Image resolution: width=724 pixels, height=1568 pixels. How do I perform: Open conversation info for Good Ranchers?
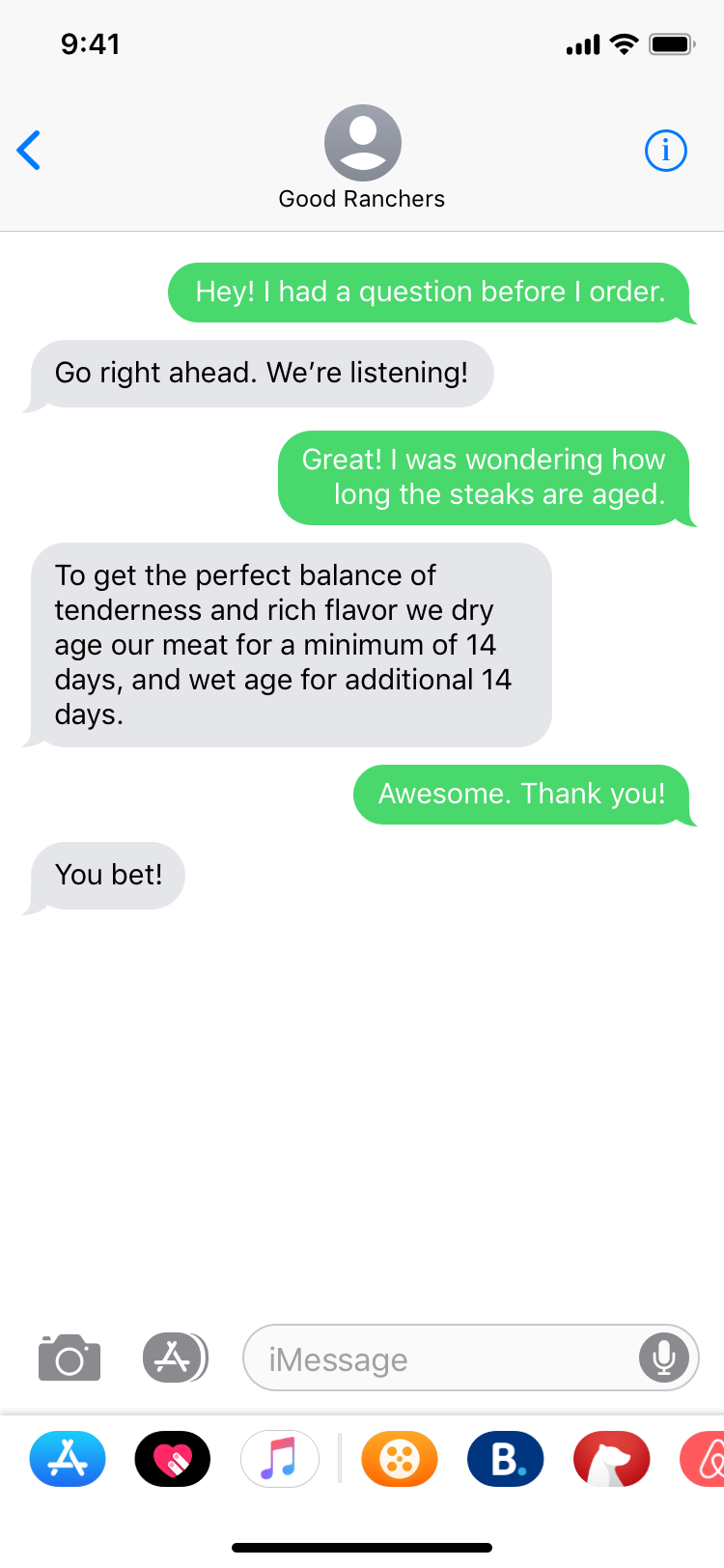click(x=665, y=151)
